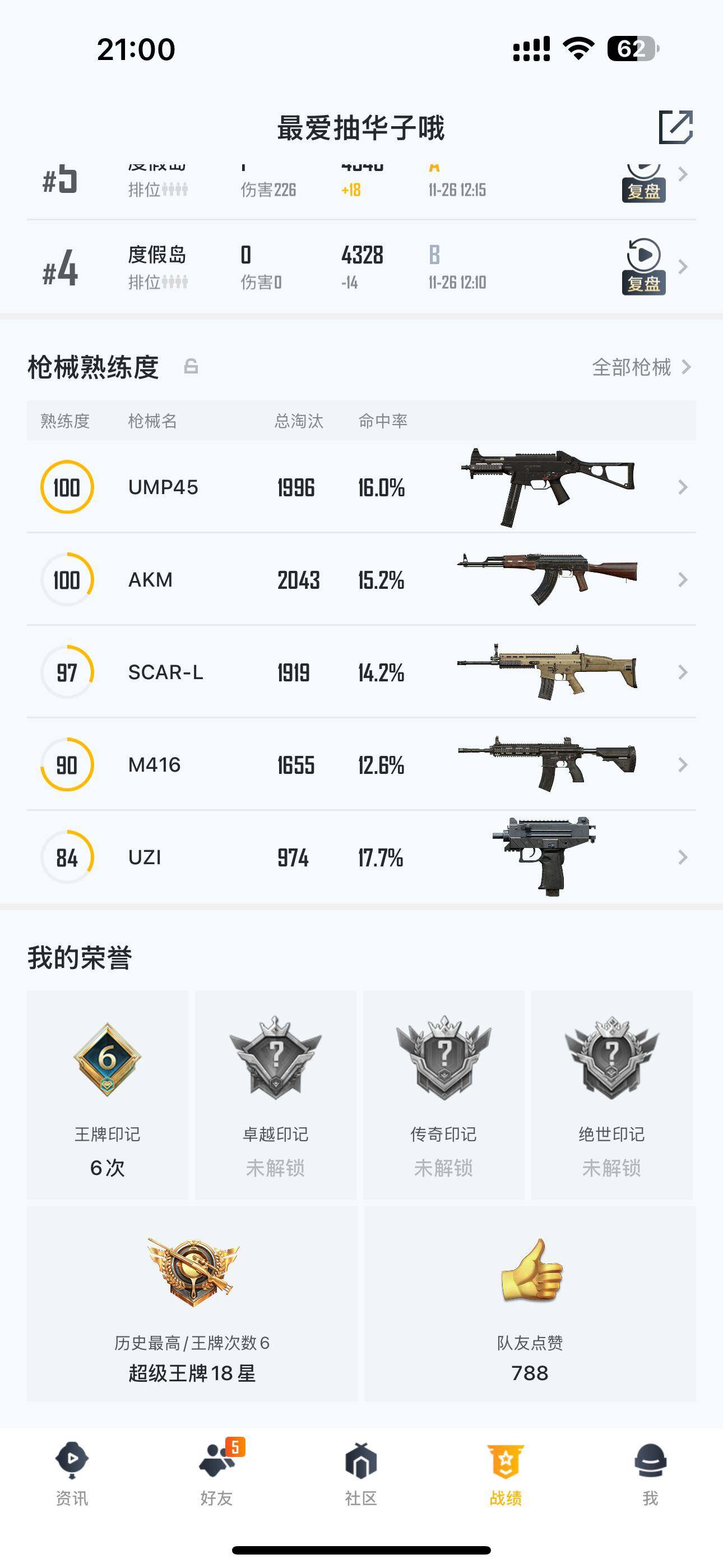Open the AKM weapon row
The image size is (723, 1568).
(x=361, y=579)
